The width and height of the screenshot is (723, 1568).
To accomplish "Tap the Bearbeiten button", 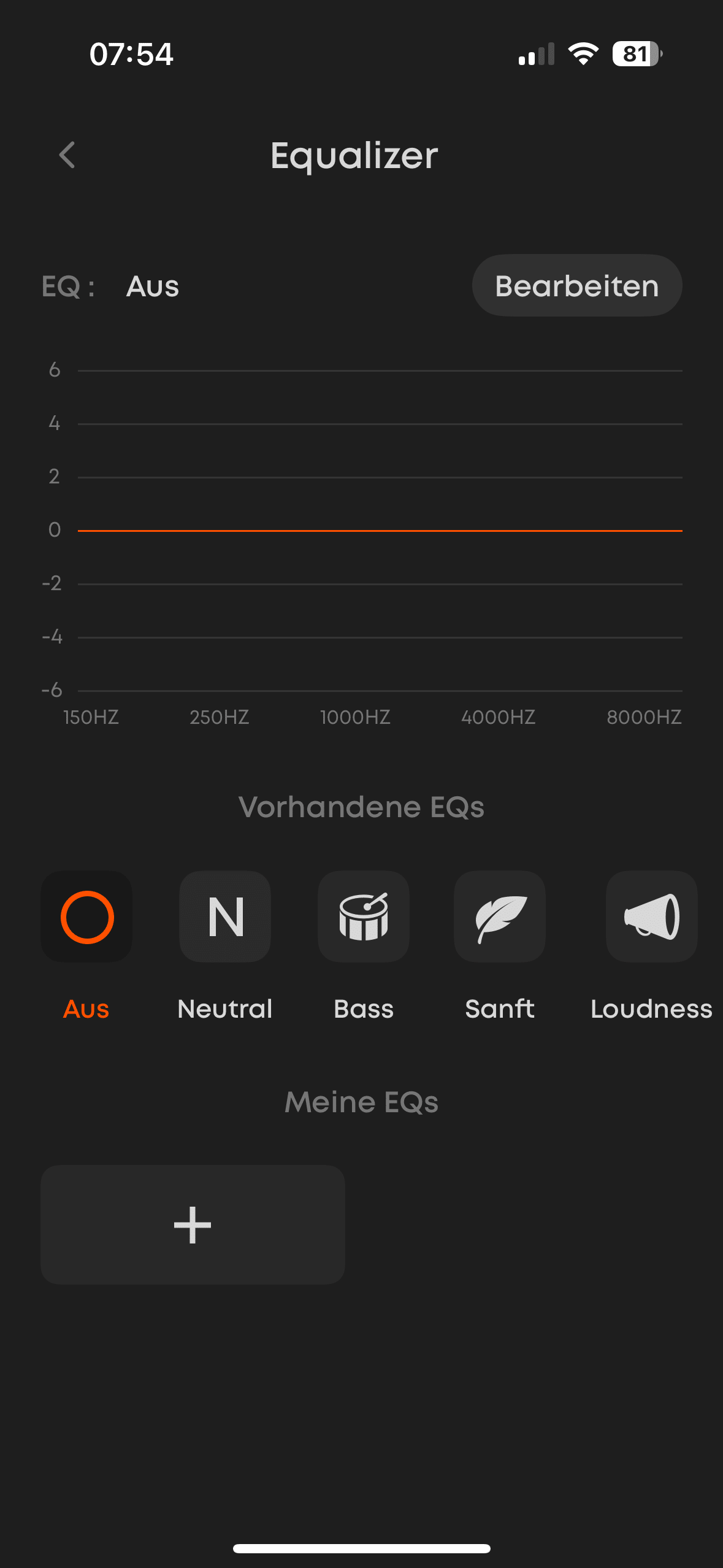I will pos(576,286).
